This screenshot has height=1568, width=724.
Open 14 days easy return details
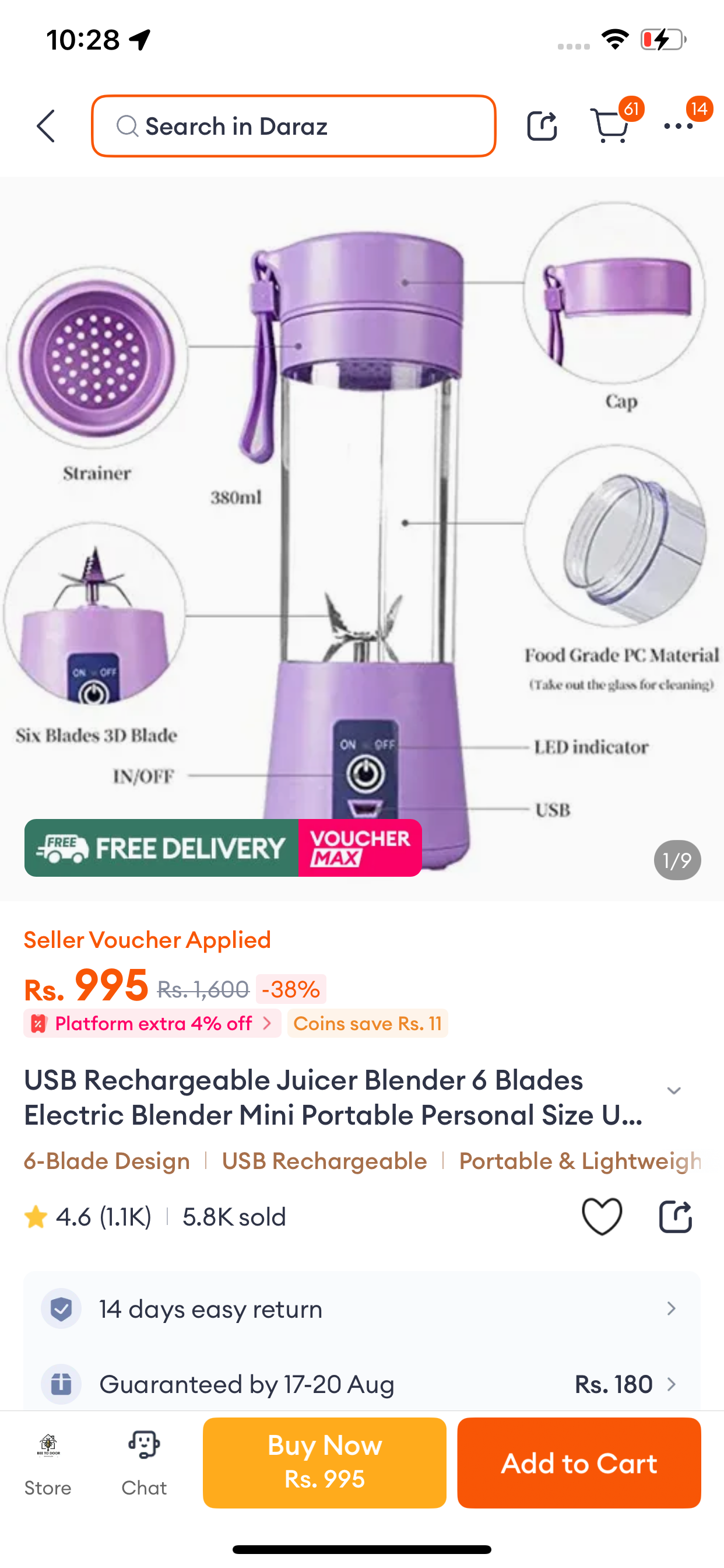pos(362,1308)
